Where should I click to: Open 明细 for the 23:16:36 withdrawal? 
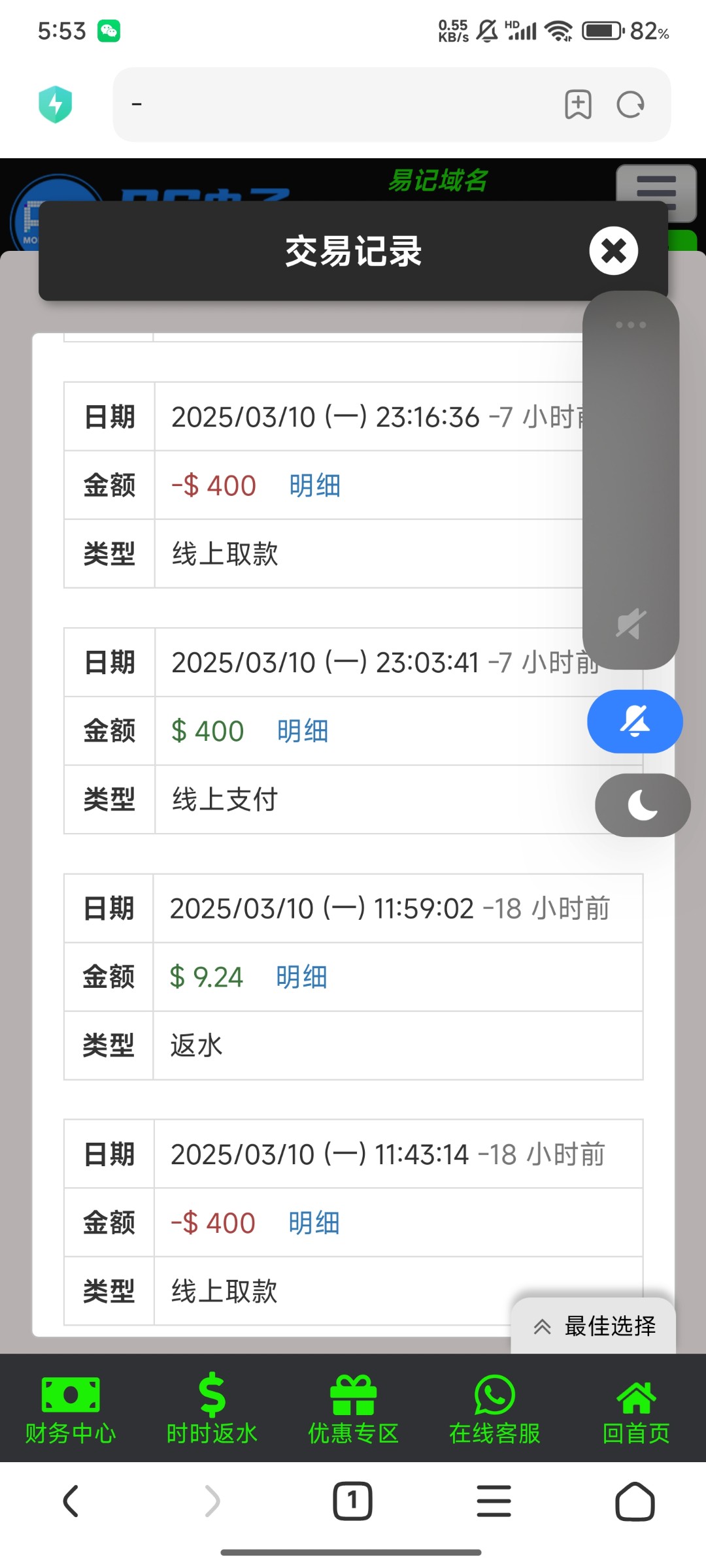pos(315,485)
